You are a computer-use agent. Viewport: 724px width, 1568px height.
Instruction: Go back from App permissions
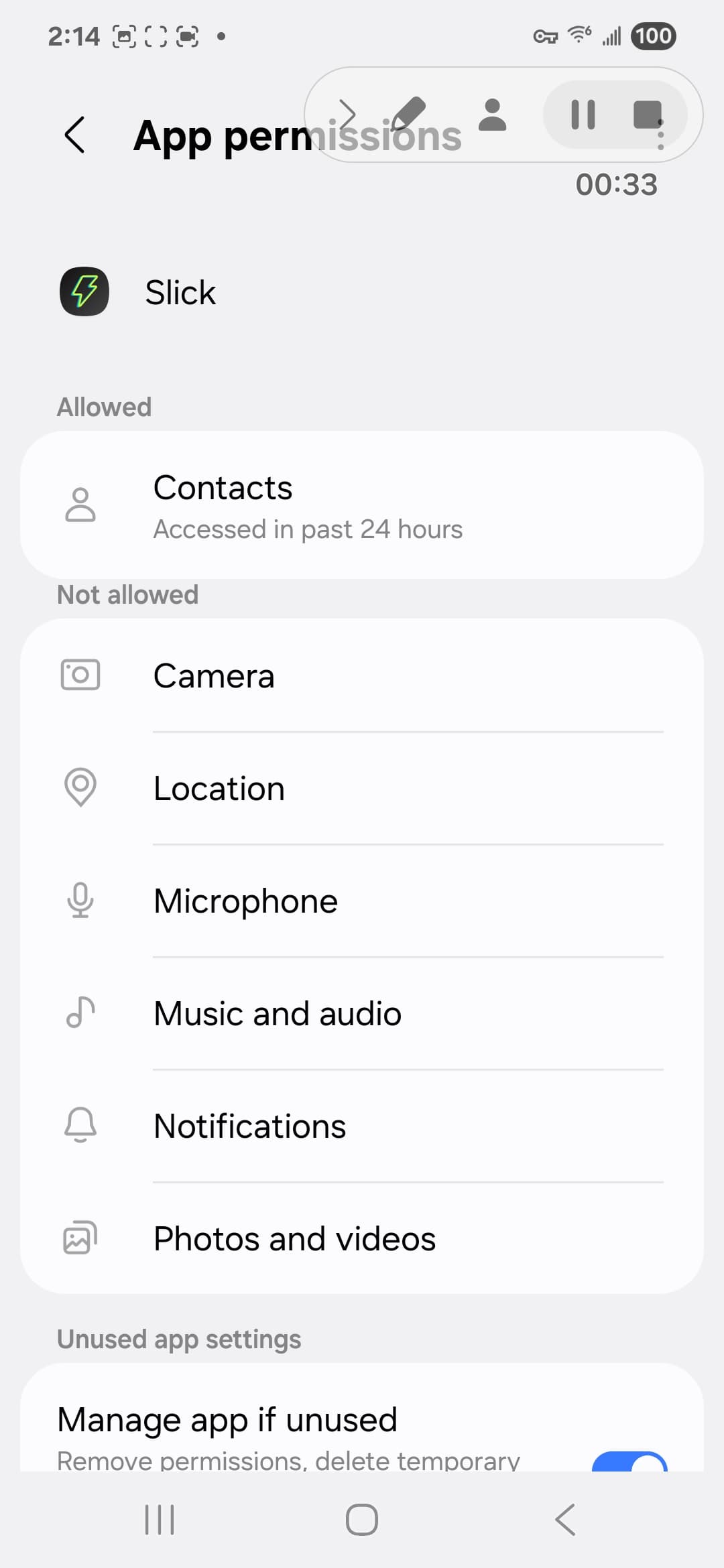pyautogui.click(x=75, y=135)
